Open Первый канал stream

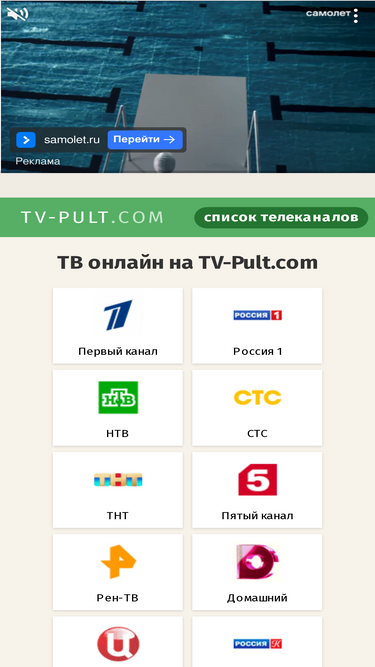click(x=118, y=326)
